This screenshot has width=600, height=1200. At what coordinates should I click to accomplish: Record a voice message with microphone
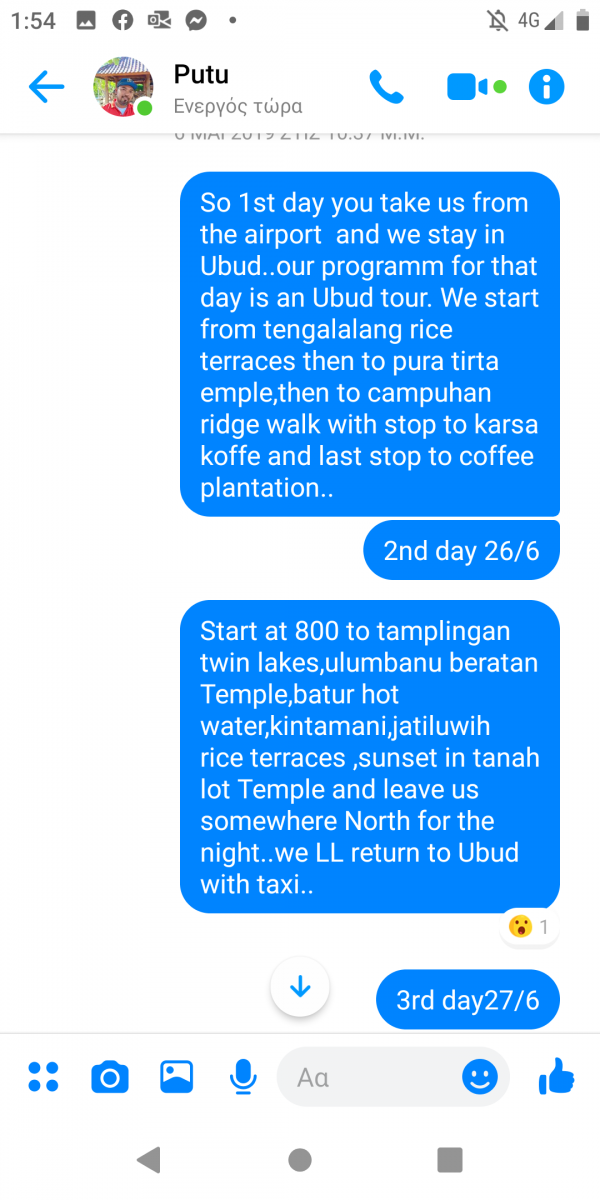[x=242, y=1077]
